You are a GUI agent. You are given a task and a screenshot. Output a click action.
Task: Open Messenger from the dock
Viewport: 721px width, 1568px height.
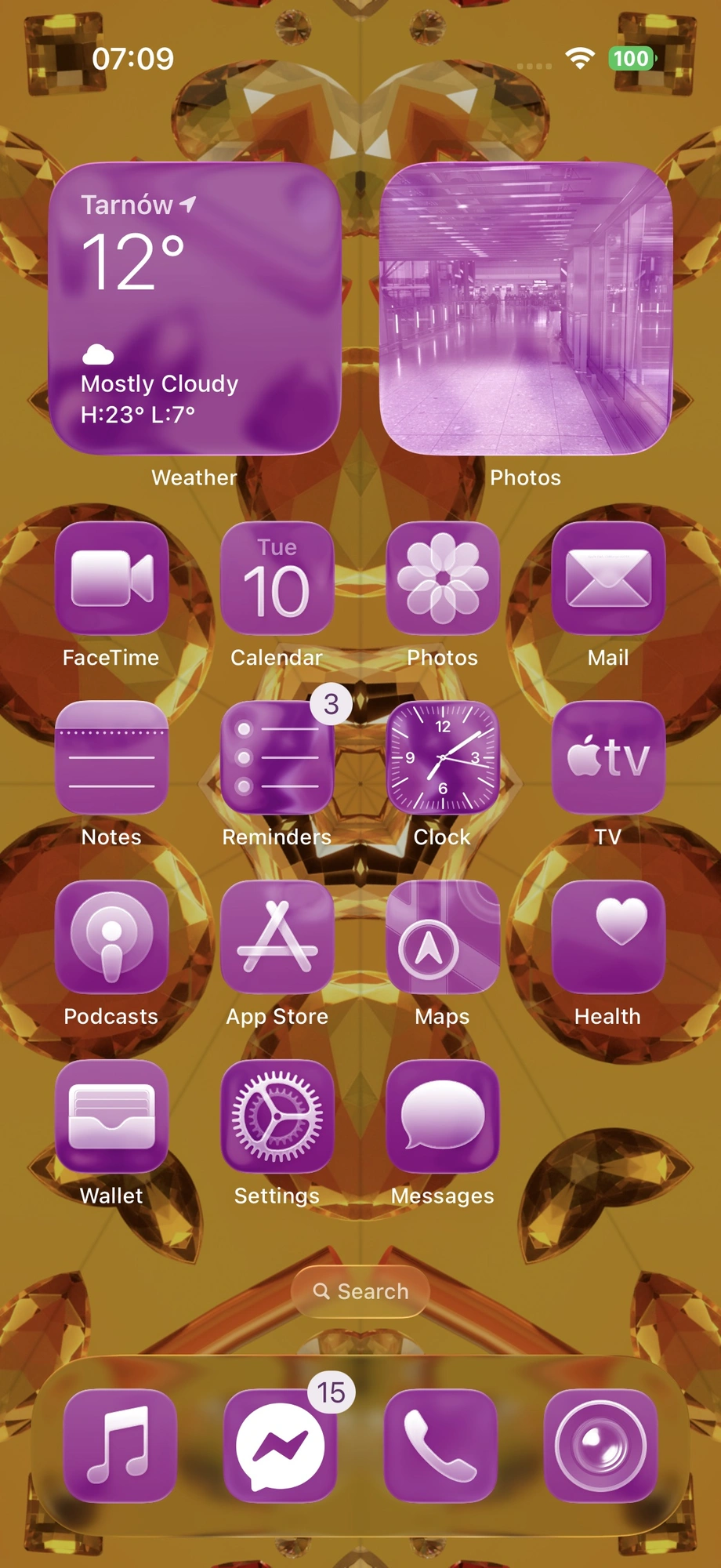pos(280,1446)
